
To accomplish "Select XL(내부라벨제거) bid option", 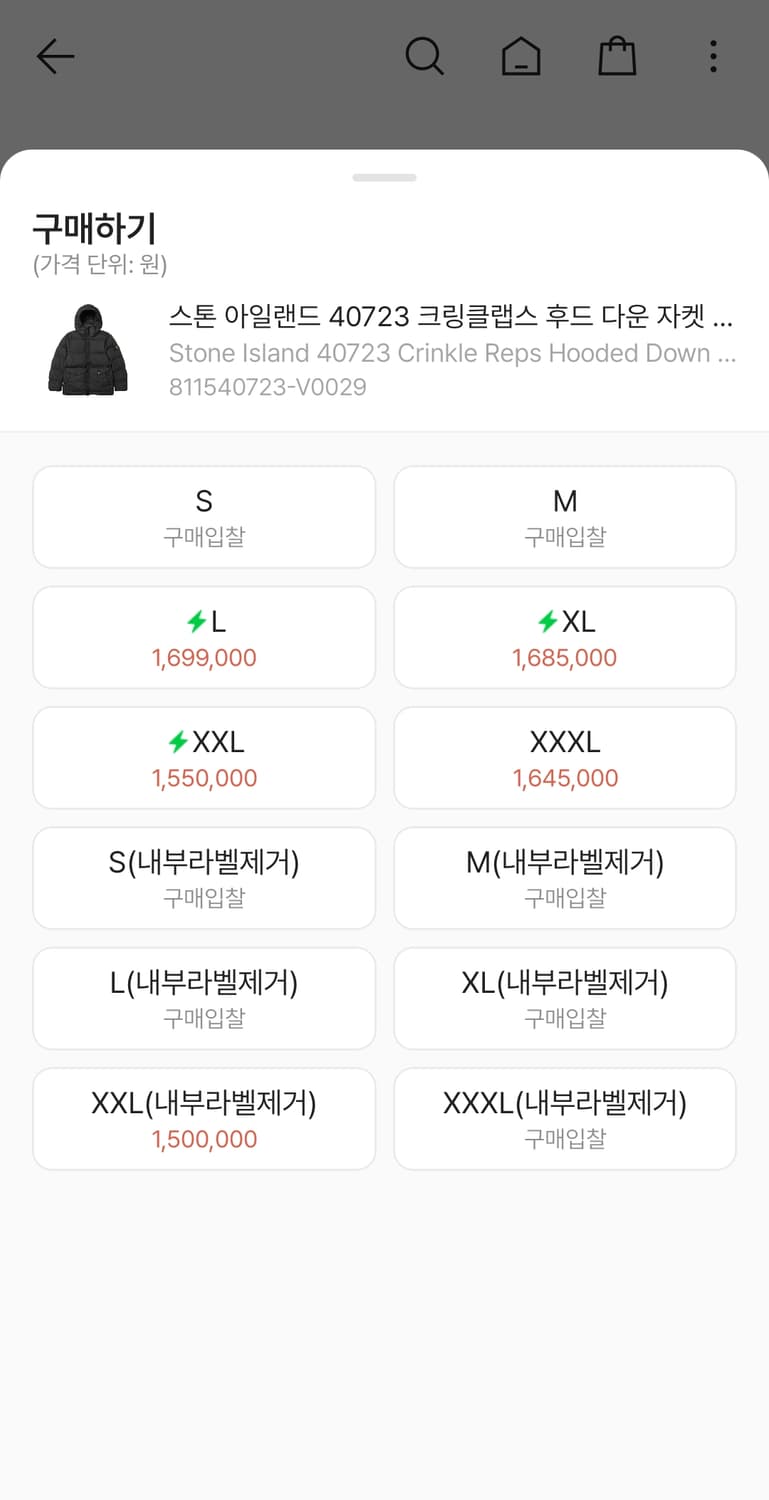I will (x=564, y=998).
